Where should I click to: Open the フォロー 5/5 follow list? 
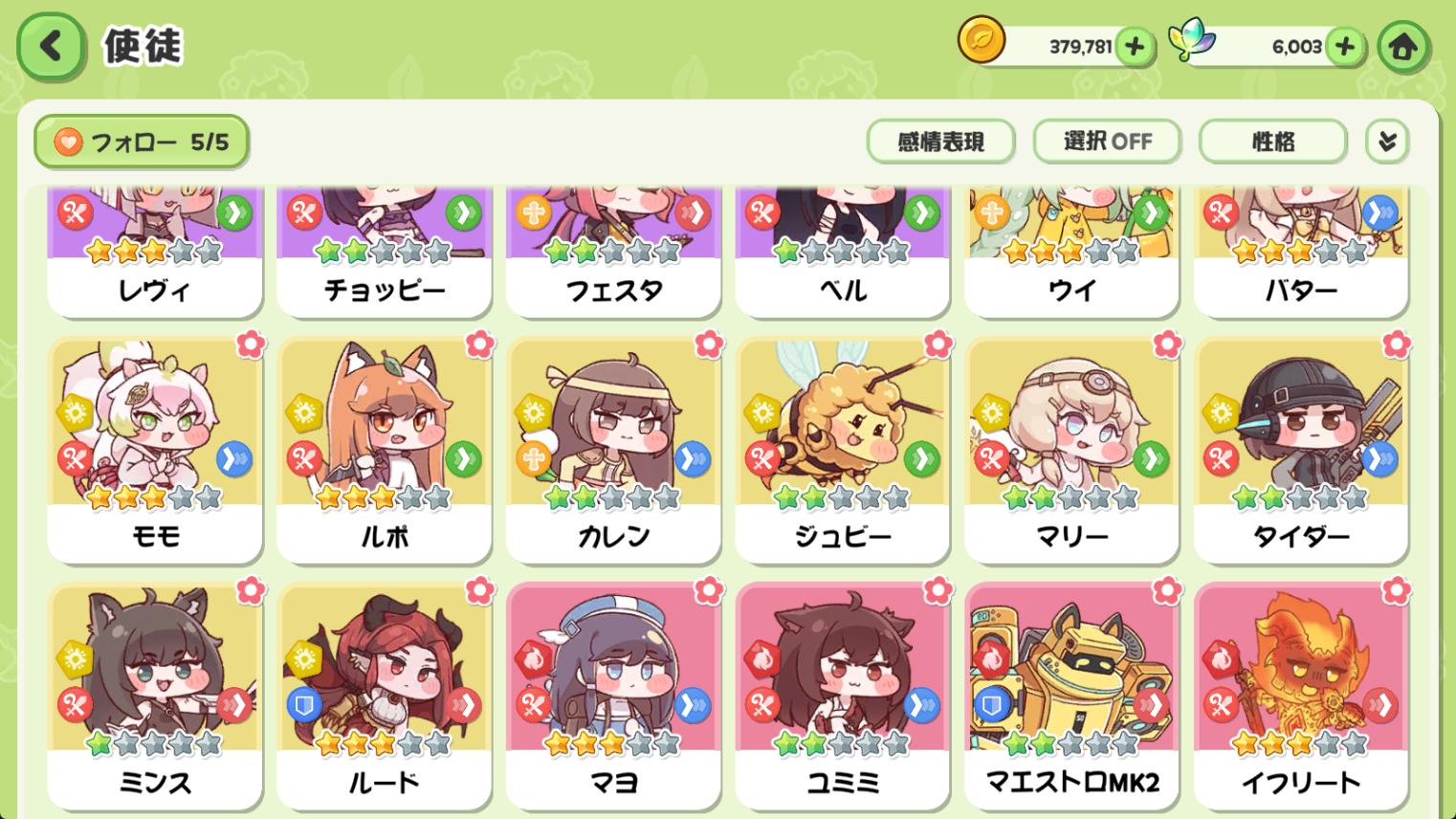click(142, 143)
